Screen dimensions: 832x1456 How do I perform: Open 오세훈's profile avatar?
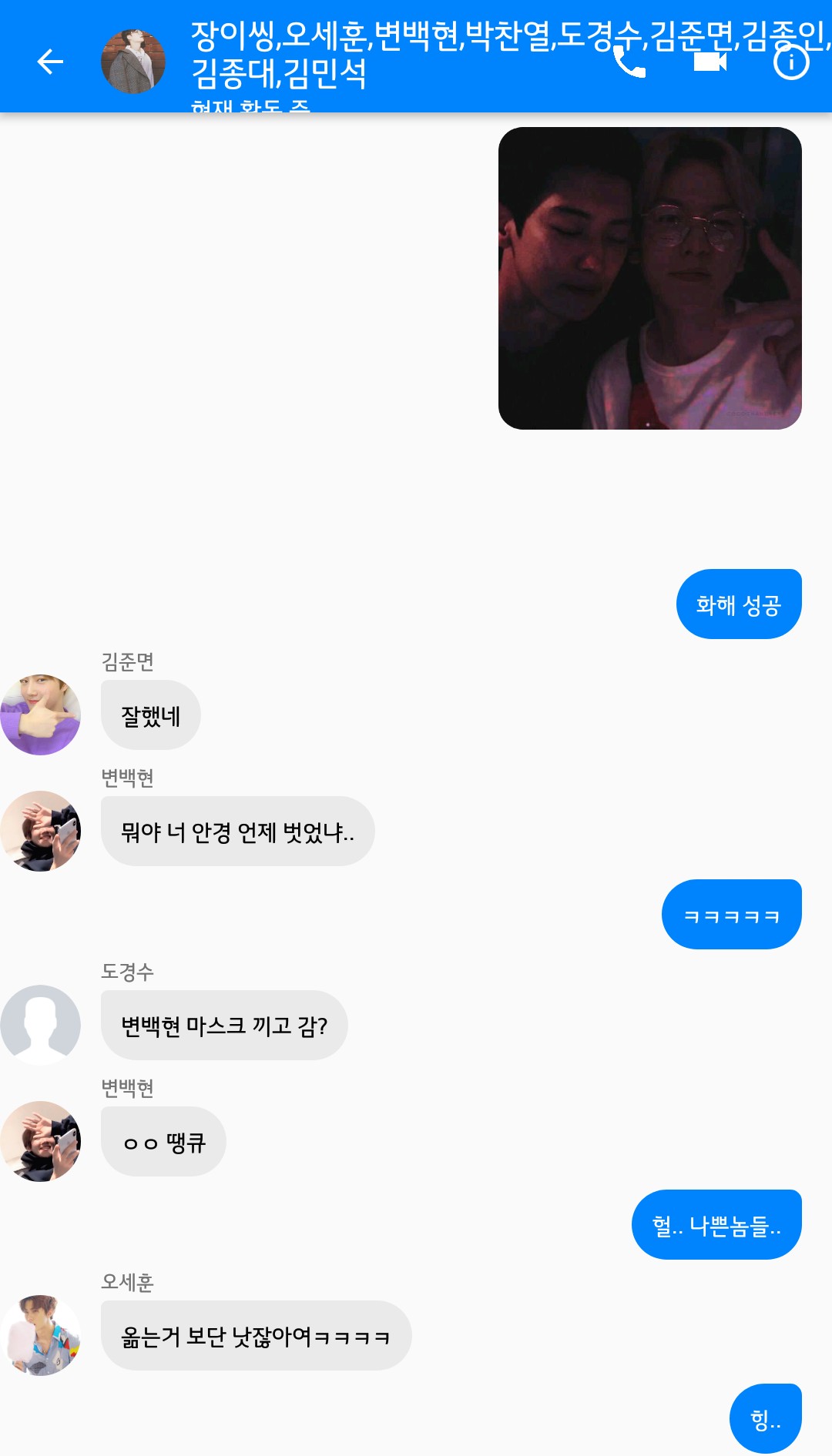(41, 1335)
